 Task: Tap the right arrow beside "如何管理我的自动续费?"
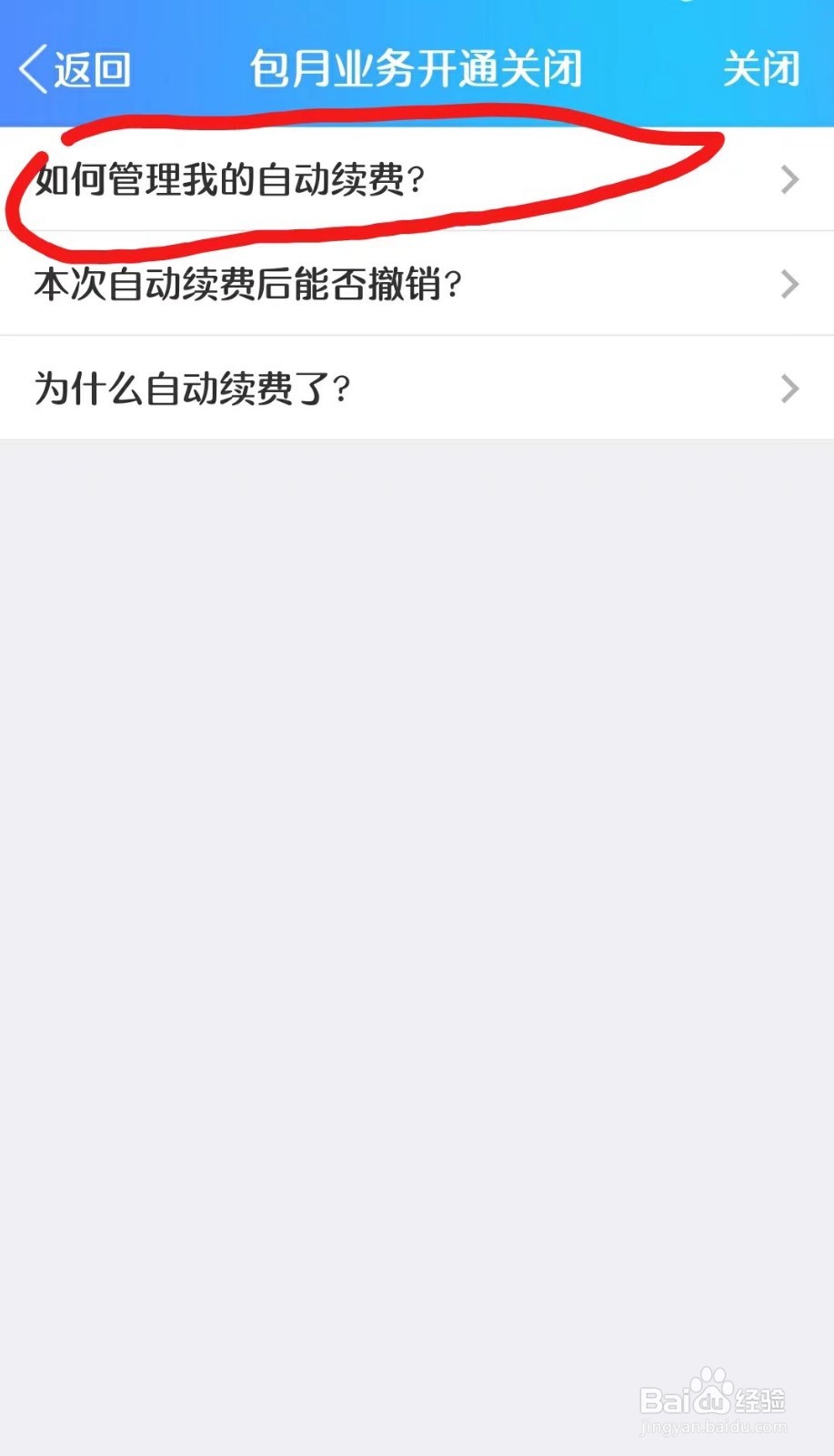click(x=788, y=180)
